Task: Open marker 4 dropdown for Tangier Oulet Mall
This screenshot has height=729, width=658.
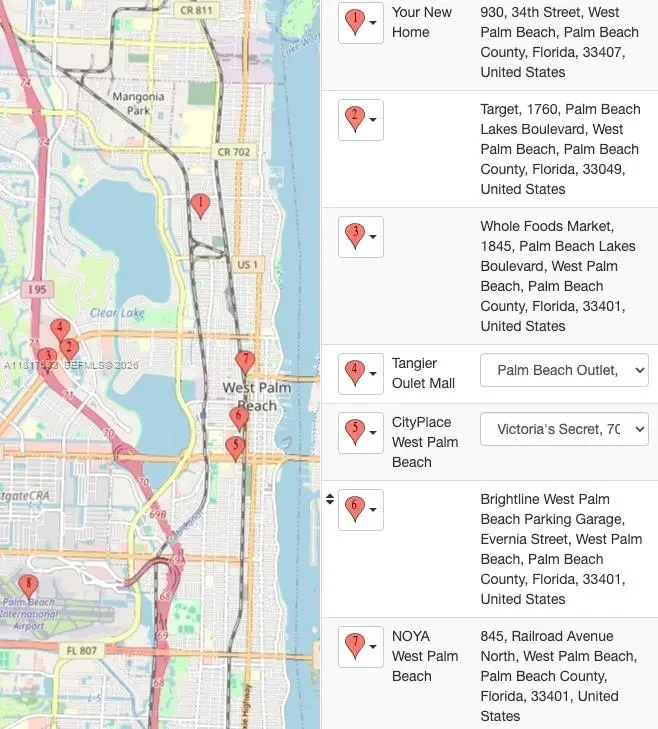Action: pos(361,374)
